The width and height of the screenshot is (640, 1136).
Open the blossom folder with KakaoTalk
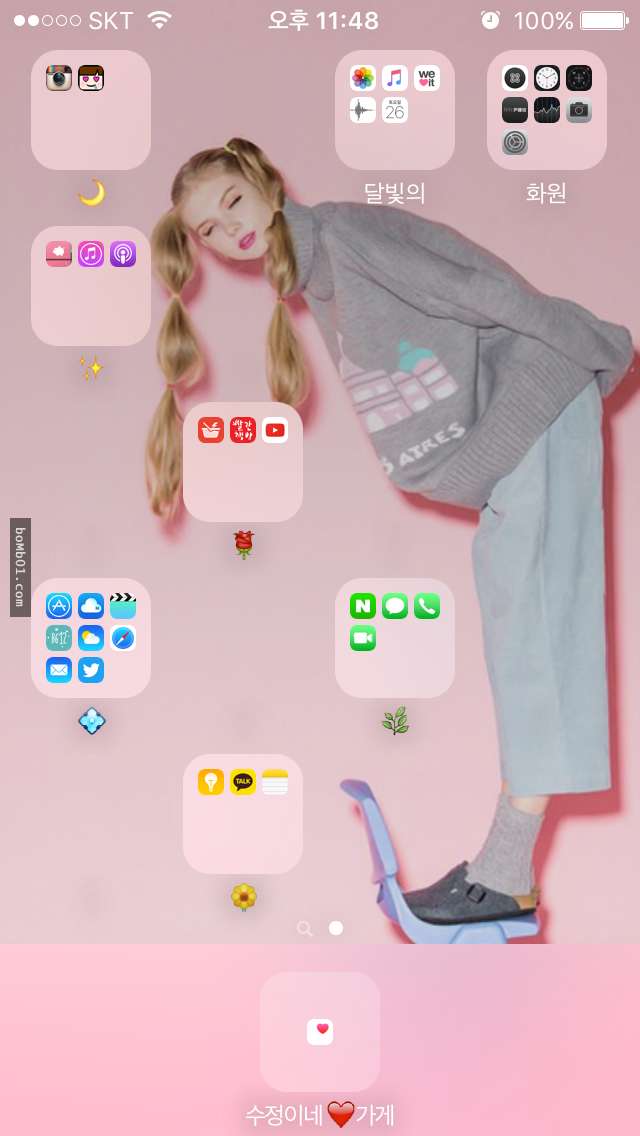[x=243, y=814]
